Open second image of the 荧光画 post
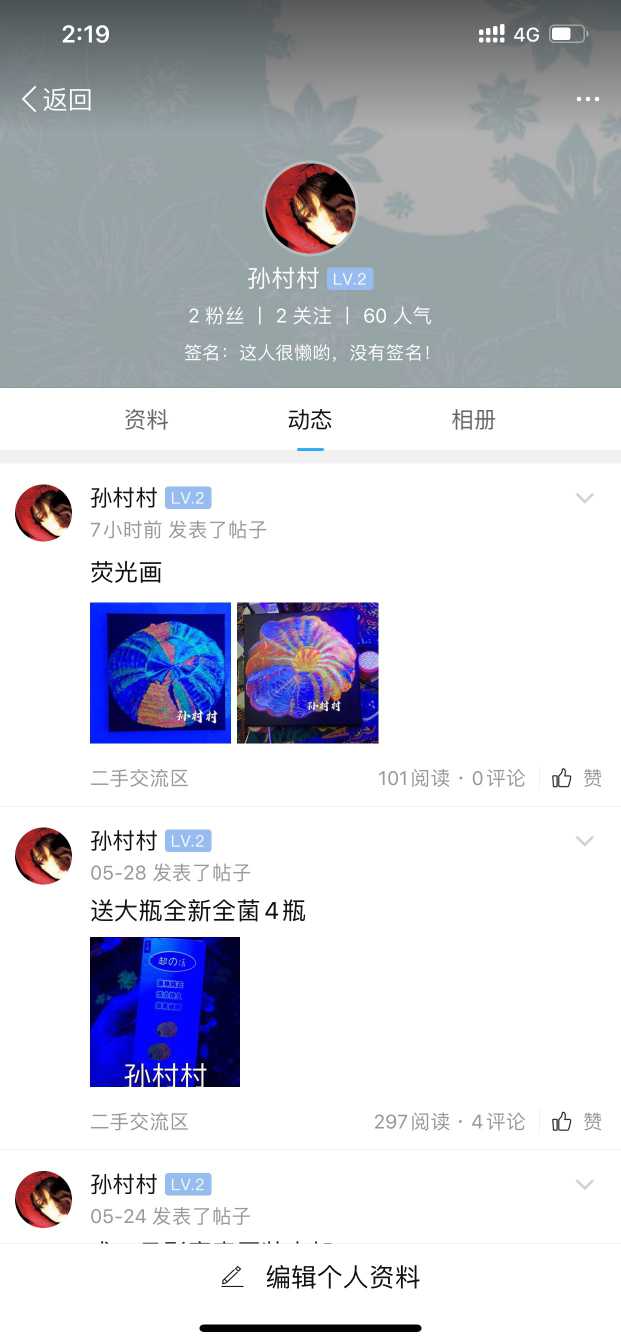 click(x=308, y=672)
